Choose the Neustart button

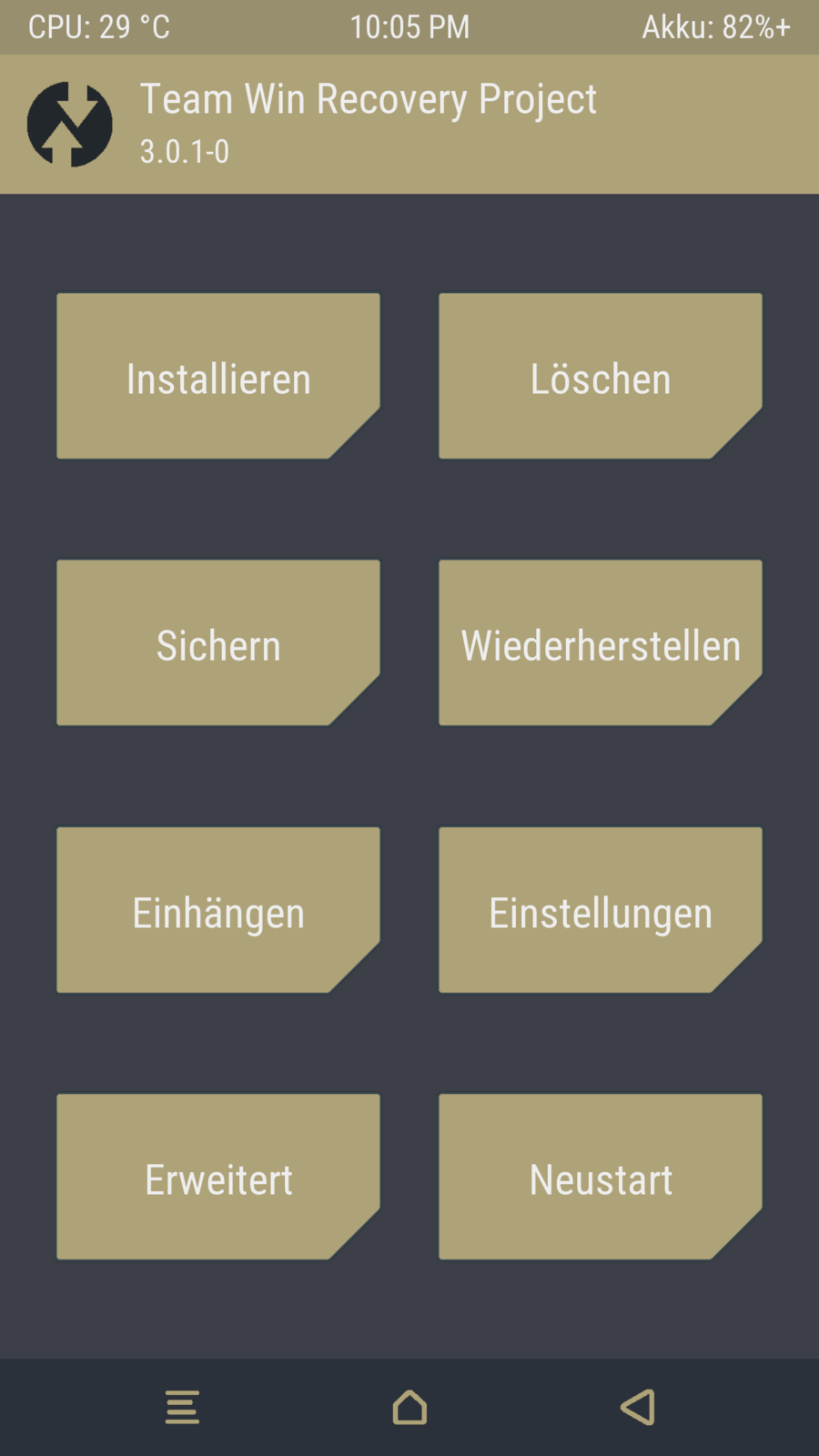point(601,1177)
